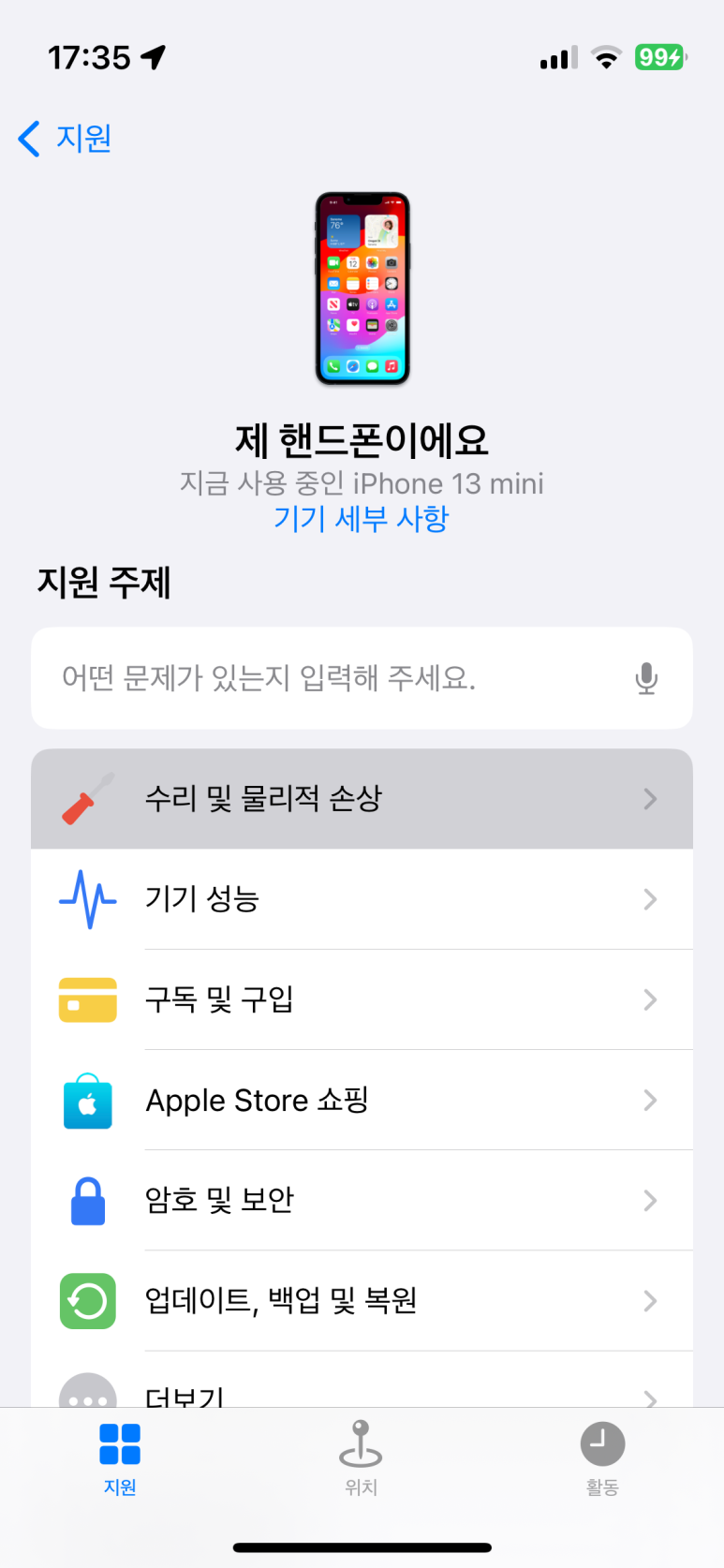Open 수리 및 물리적 손상
Screen dimensions: 724x1568
point(362,799)
